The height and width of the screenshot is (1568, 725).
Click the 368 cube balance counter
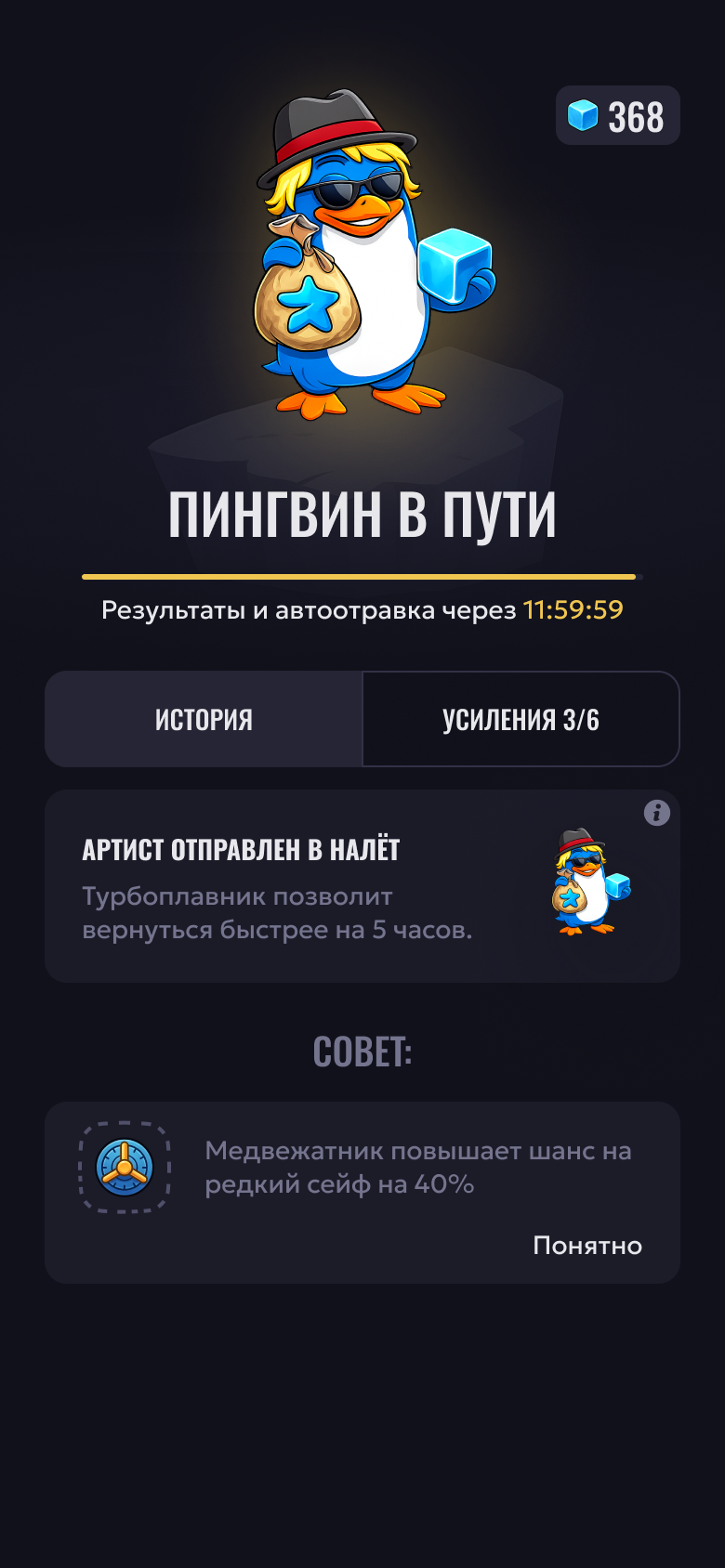tap(617, 115)
